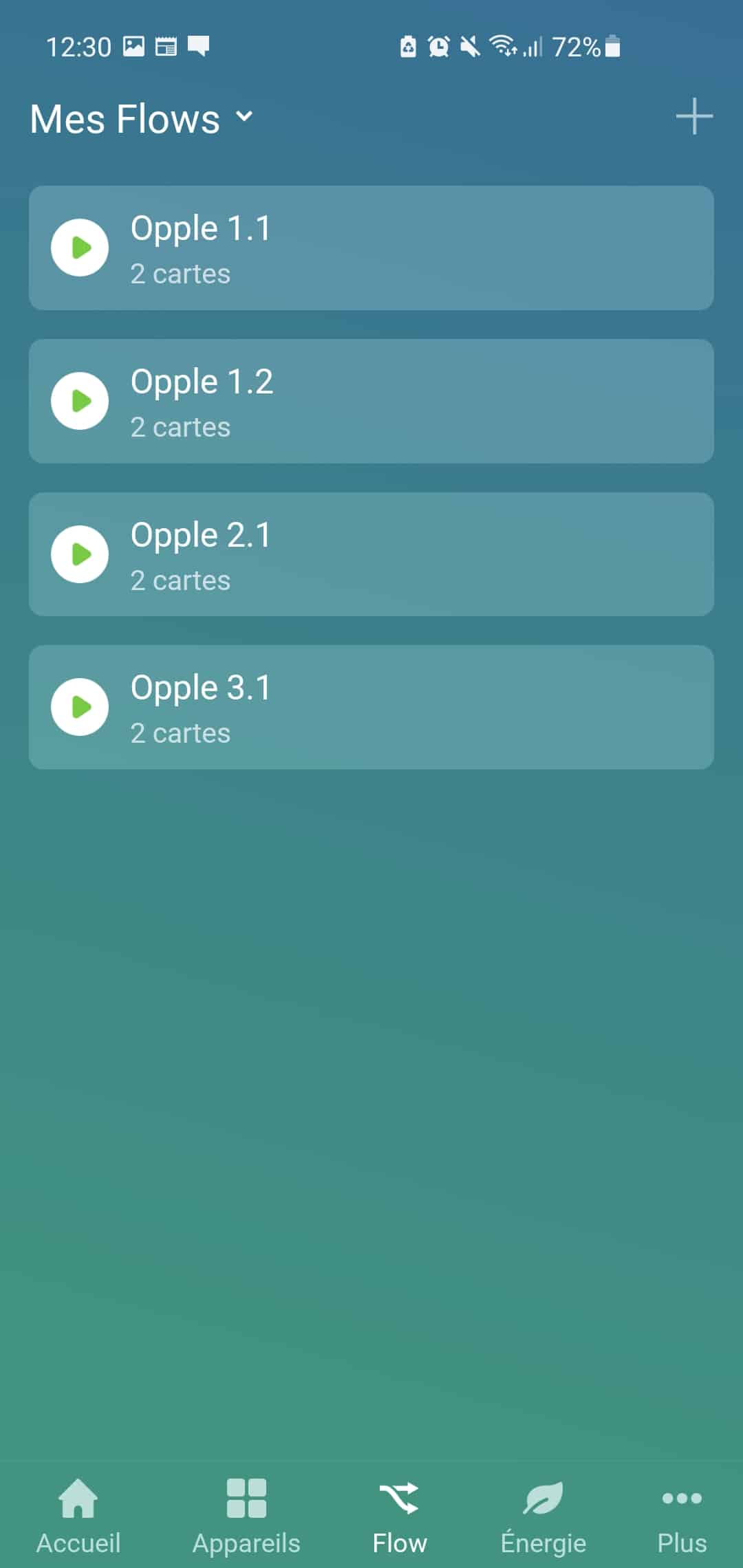
Task: Select the Flow tab
Action: click(x=400, y=1516)
